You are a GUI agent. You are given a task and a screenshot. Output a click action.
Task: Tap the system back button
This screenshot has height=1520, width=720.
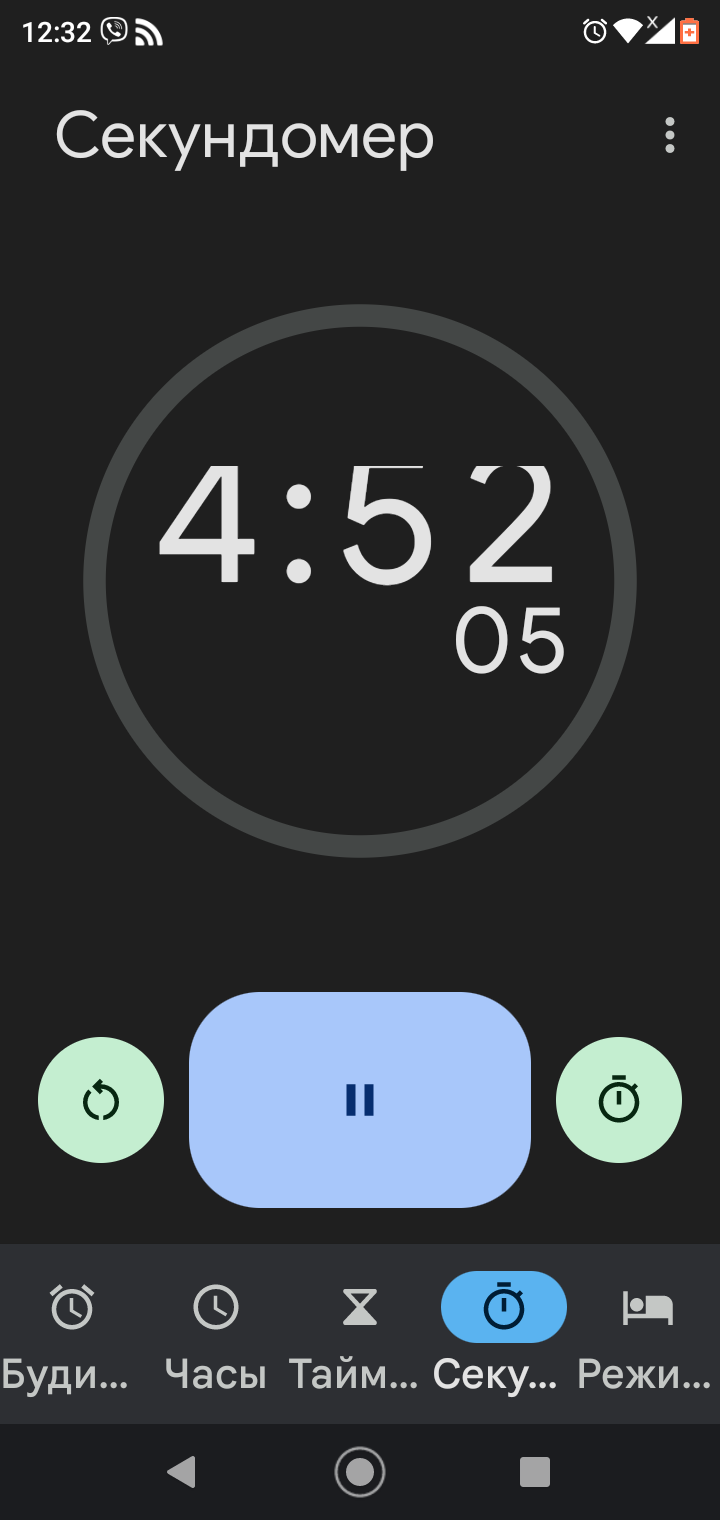coord(182,1472)
